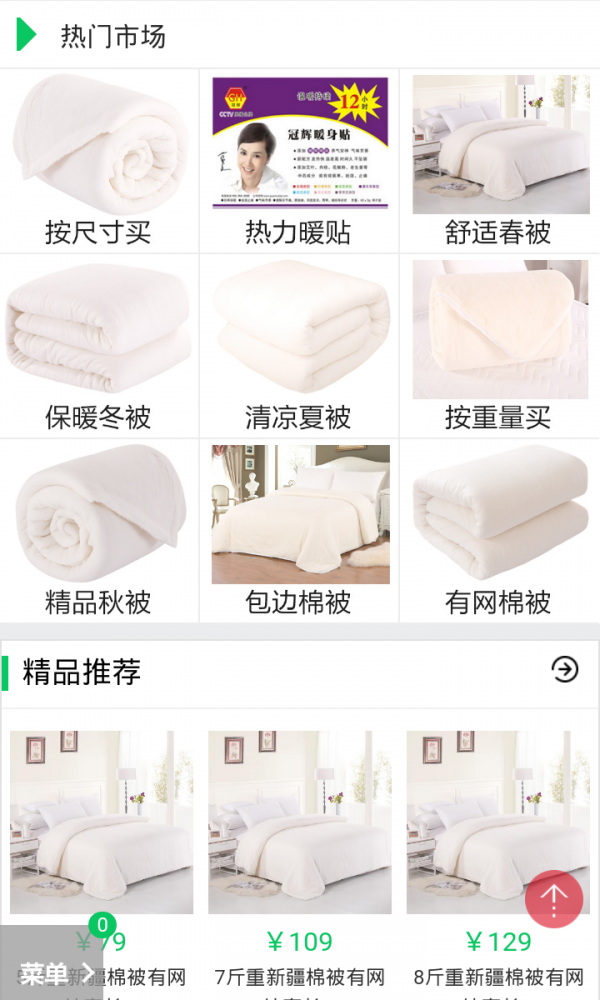Screen dimensions: 600x1000
Task: Open the 清凉夏被 category
Action: [299, 346]
